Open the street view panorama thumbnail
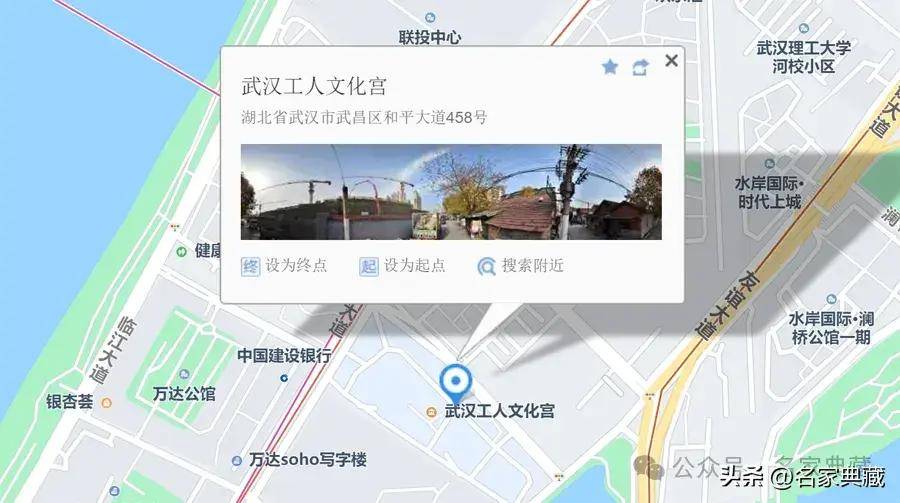This screenshot has width=900, height=503. pyautogui.click(x=451, y=192)
